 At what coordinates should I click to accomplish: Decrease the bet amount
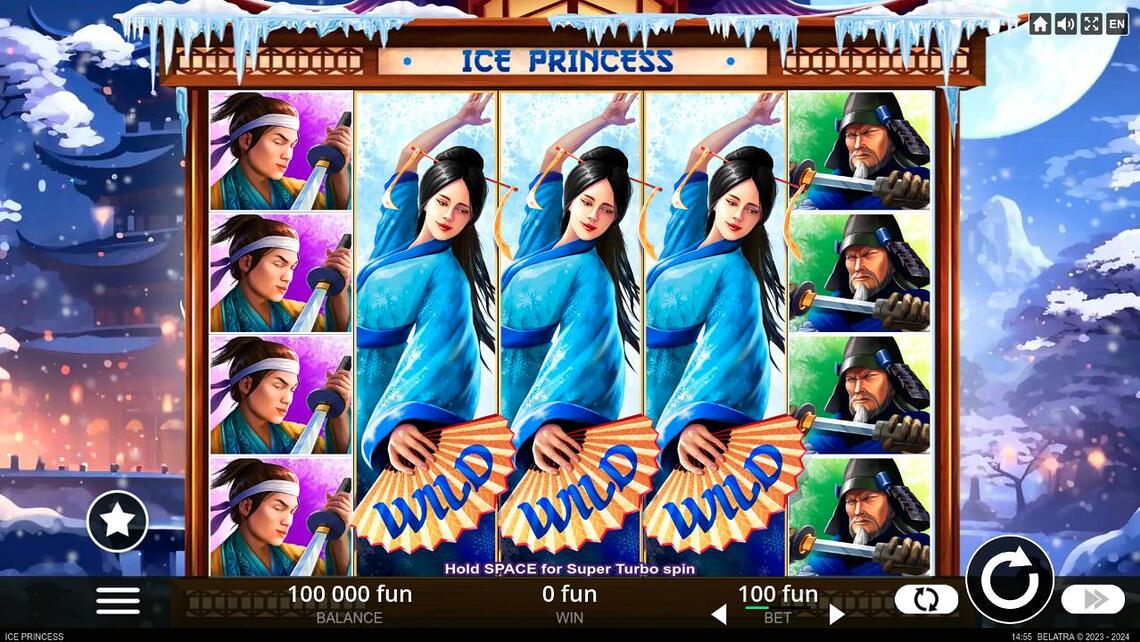pos(718,614)
